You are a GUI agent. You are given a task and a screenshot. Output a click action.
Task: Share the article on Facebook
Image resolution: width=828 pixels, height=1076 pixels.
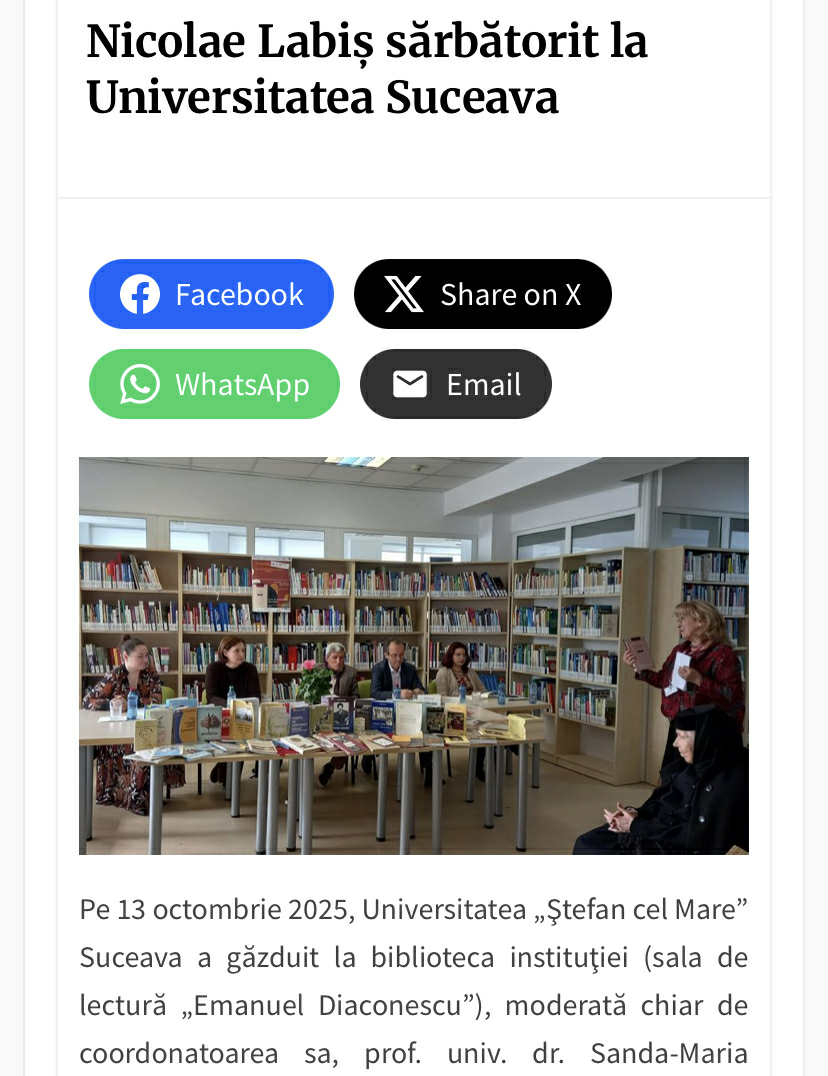pyautogui.click(x=211, y=294)
